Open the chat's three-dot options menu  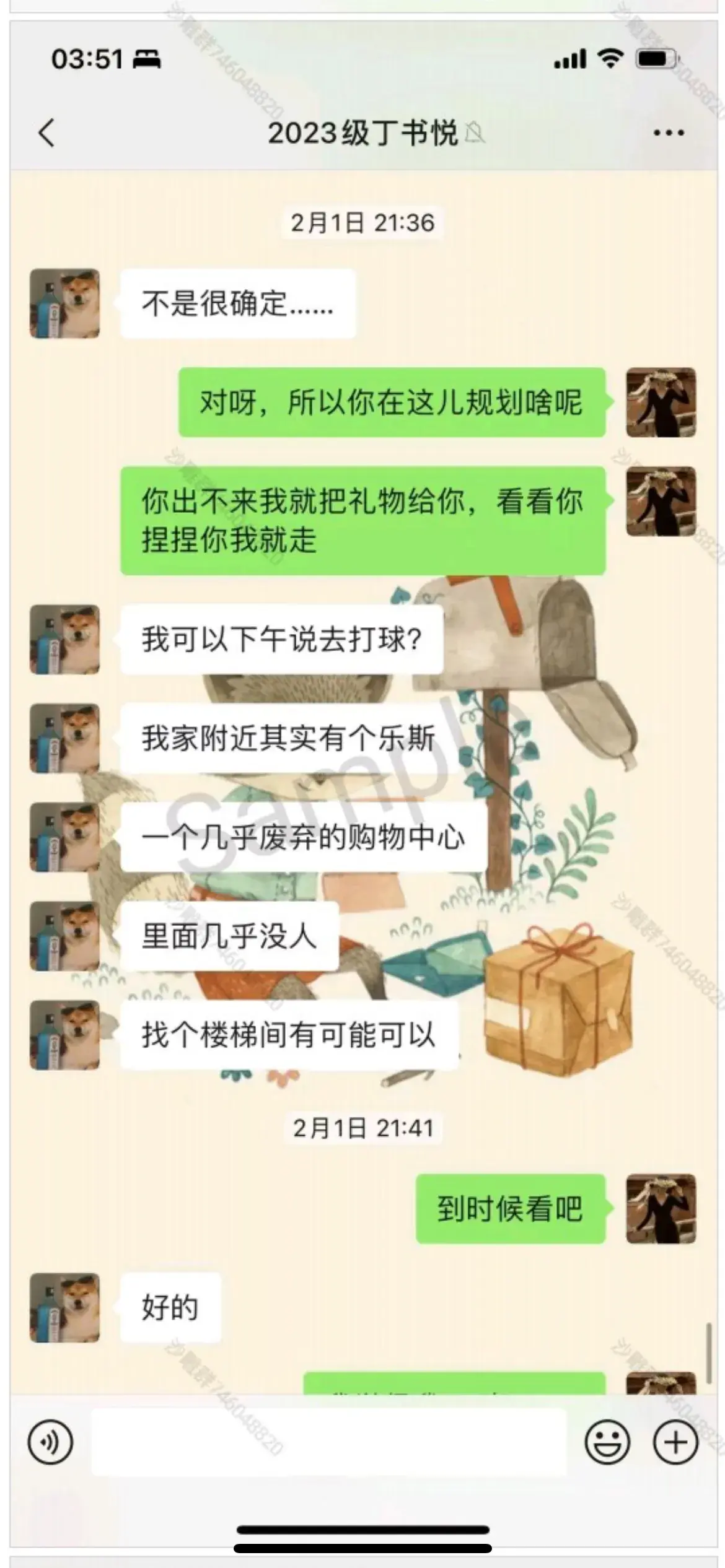click(x=669, y=133)
